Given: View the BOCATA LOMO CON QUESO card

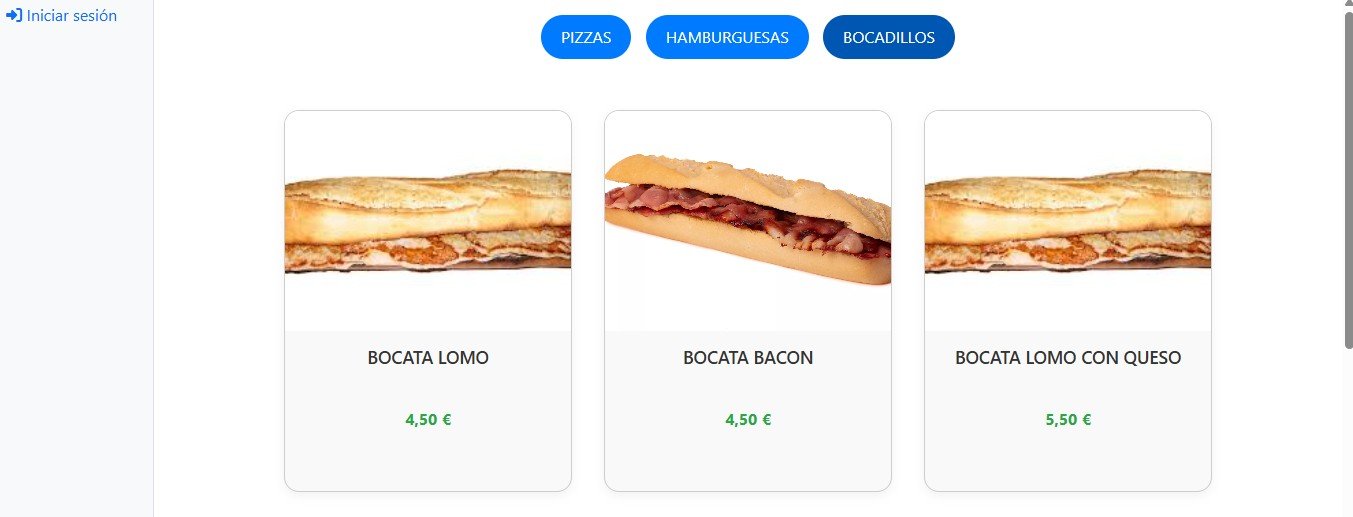Looking at the screenshot, I should coord(1068,300).
